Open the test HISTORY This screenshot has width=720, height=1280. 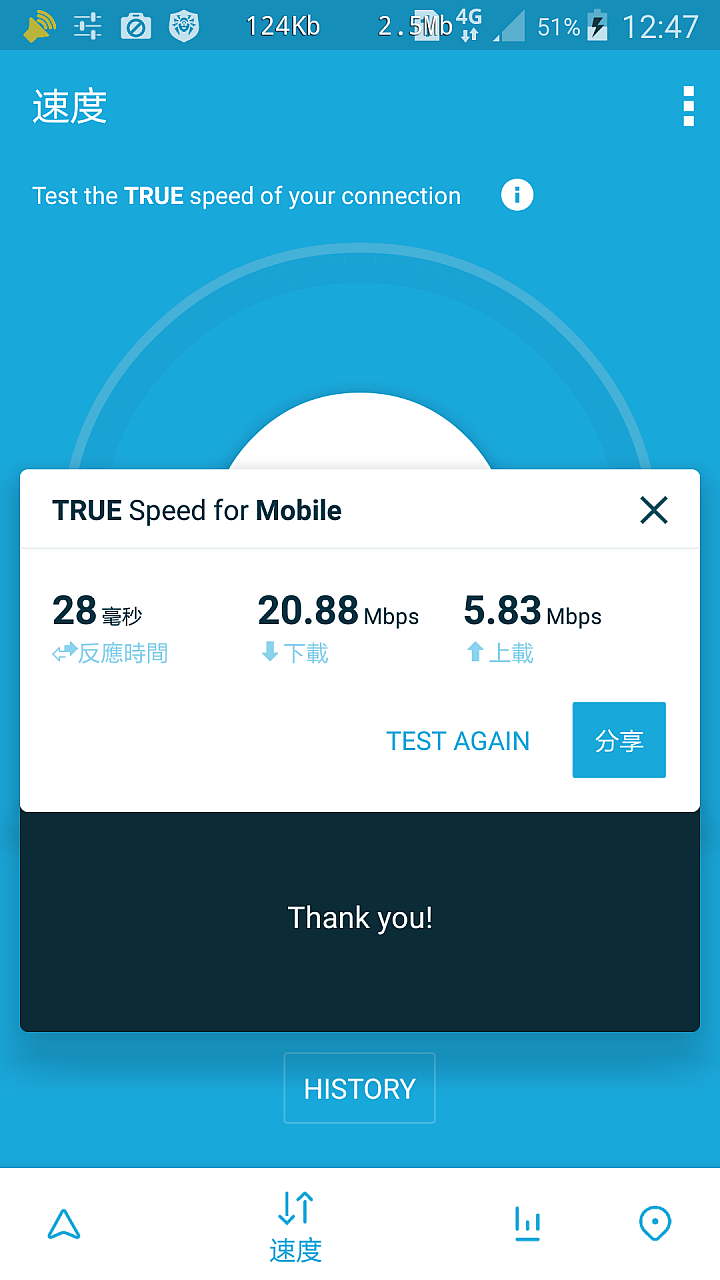359,1088
